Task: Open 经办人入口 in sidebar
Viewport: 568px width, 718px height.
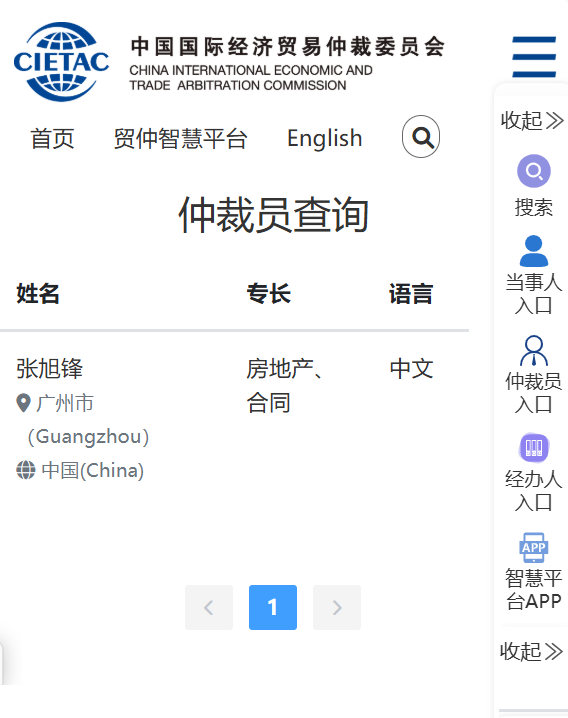Action: (534, 473)
